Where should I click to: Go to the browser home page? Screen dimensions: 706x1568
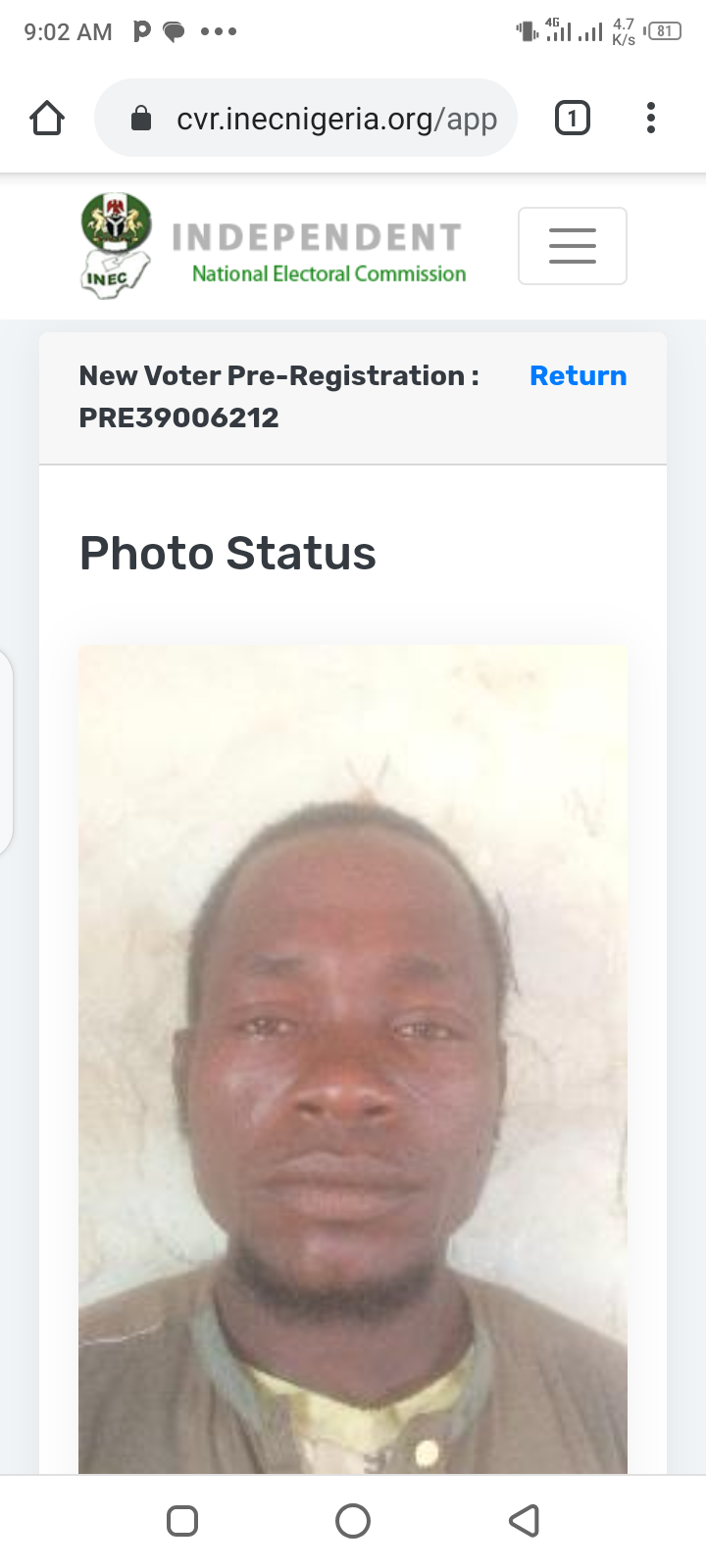point(47,119)
